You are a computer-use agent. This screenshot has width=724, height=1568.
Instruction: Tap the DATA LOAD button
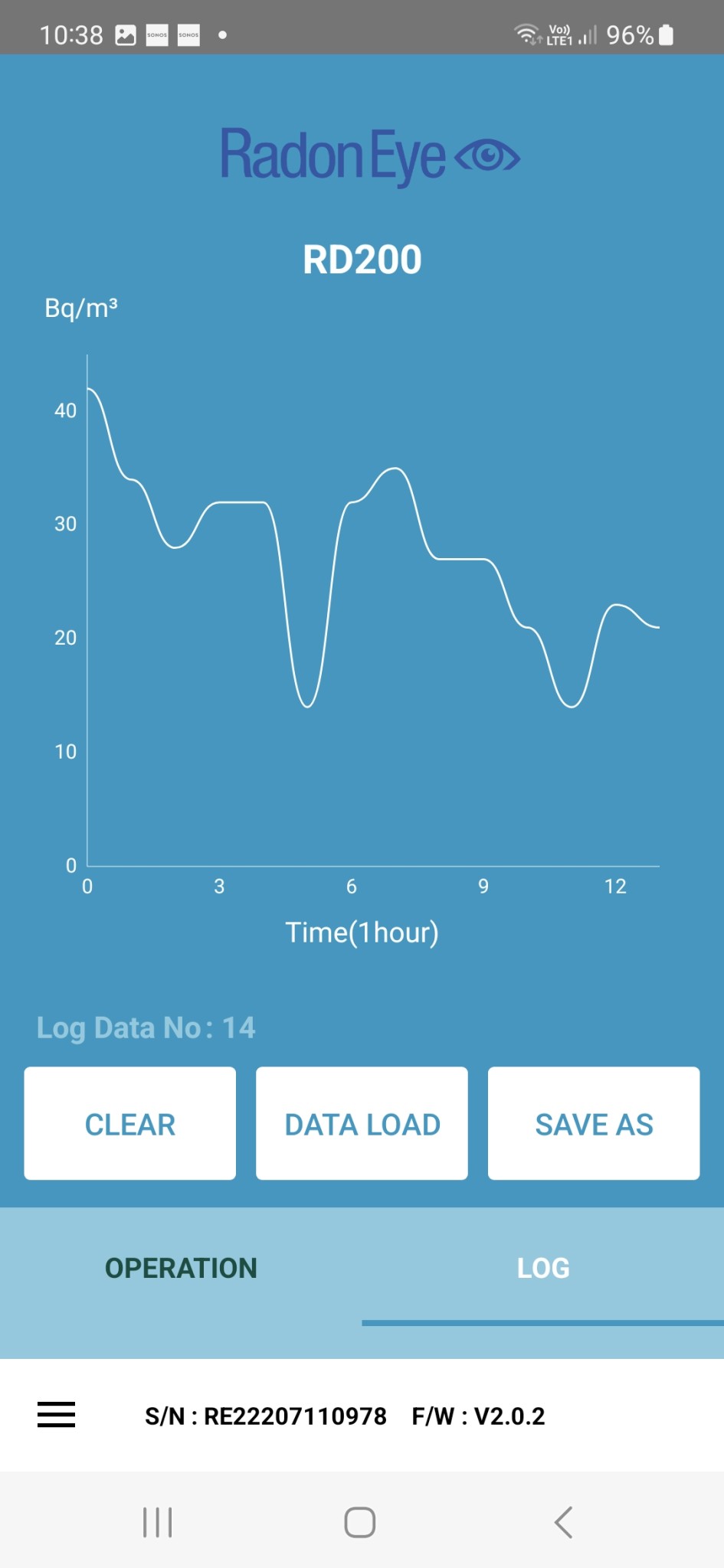[362, 1123]
